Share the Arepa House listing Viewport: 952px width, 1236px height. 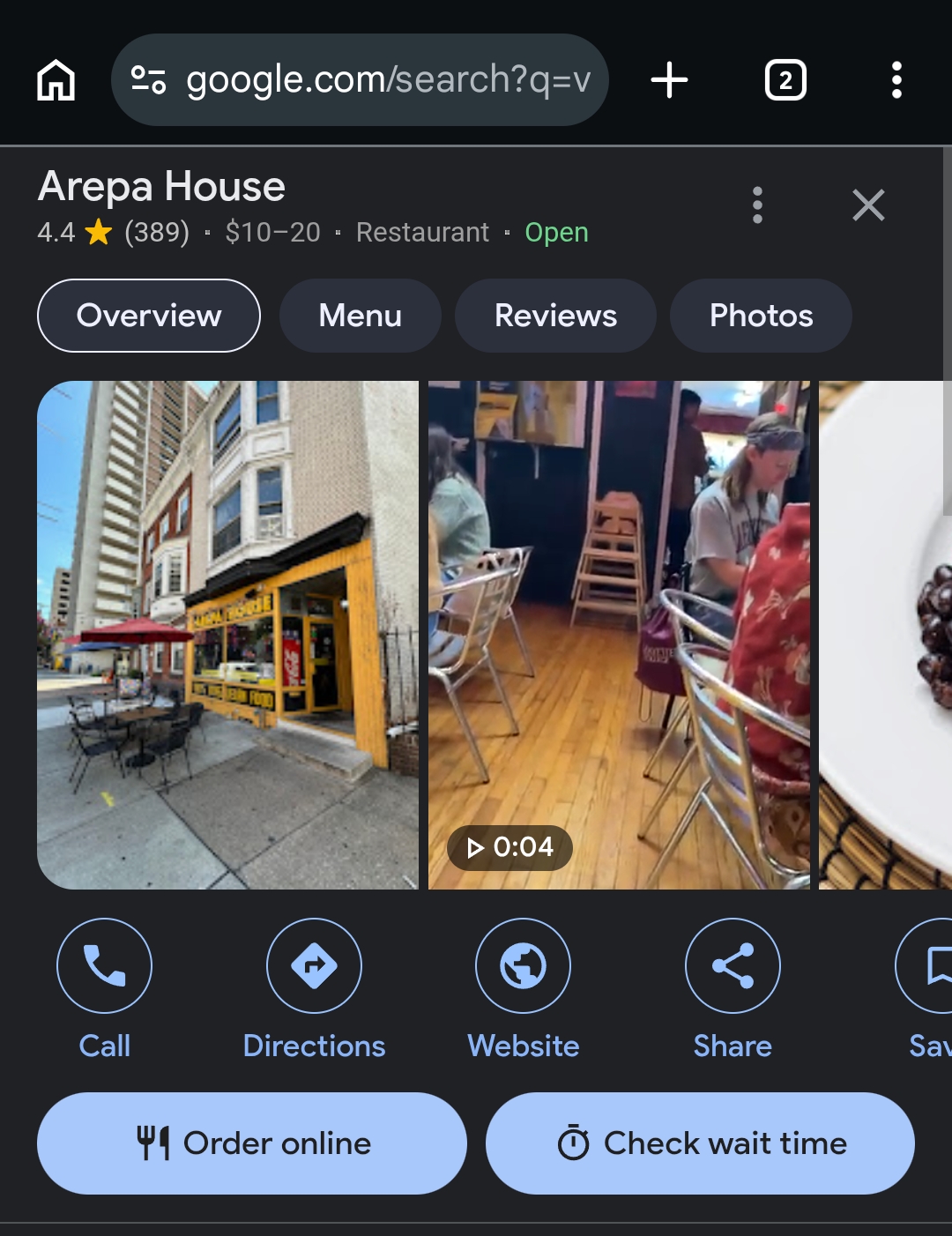[733, 966]
